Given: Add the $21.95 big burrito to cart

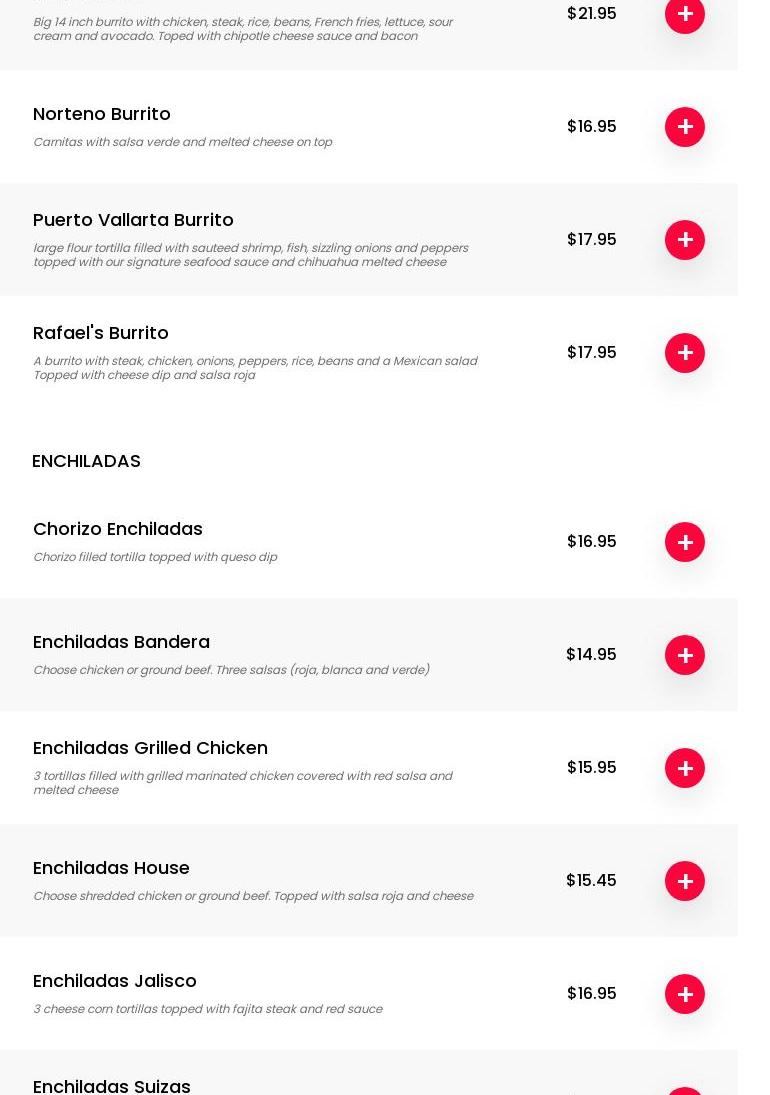Looking at the screenshot, I should click(685, 15).
